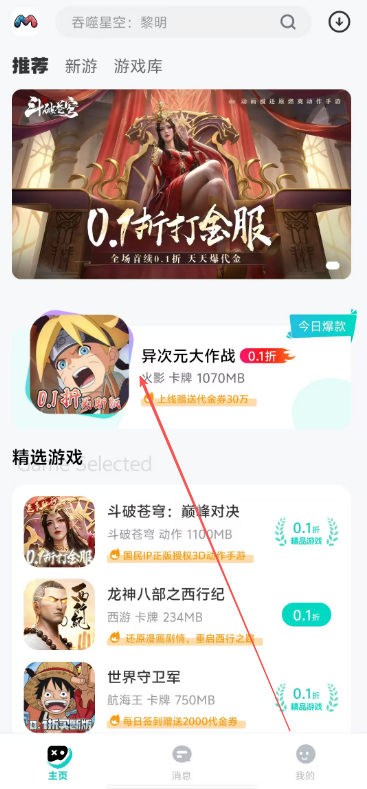Open the 斗破苍穹 0.1折打金服 banner
Image resolution: width=367 pixels, height=789 pixels.
point(182,184)
